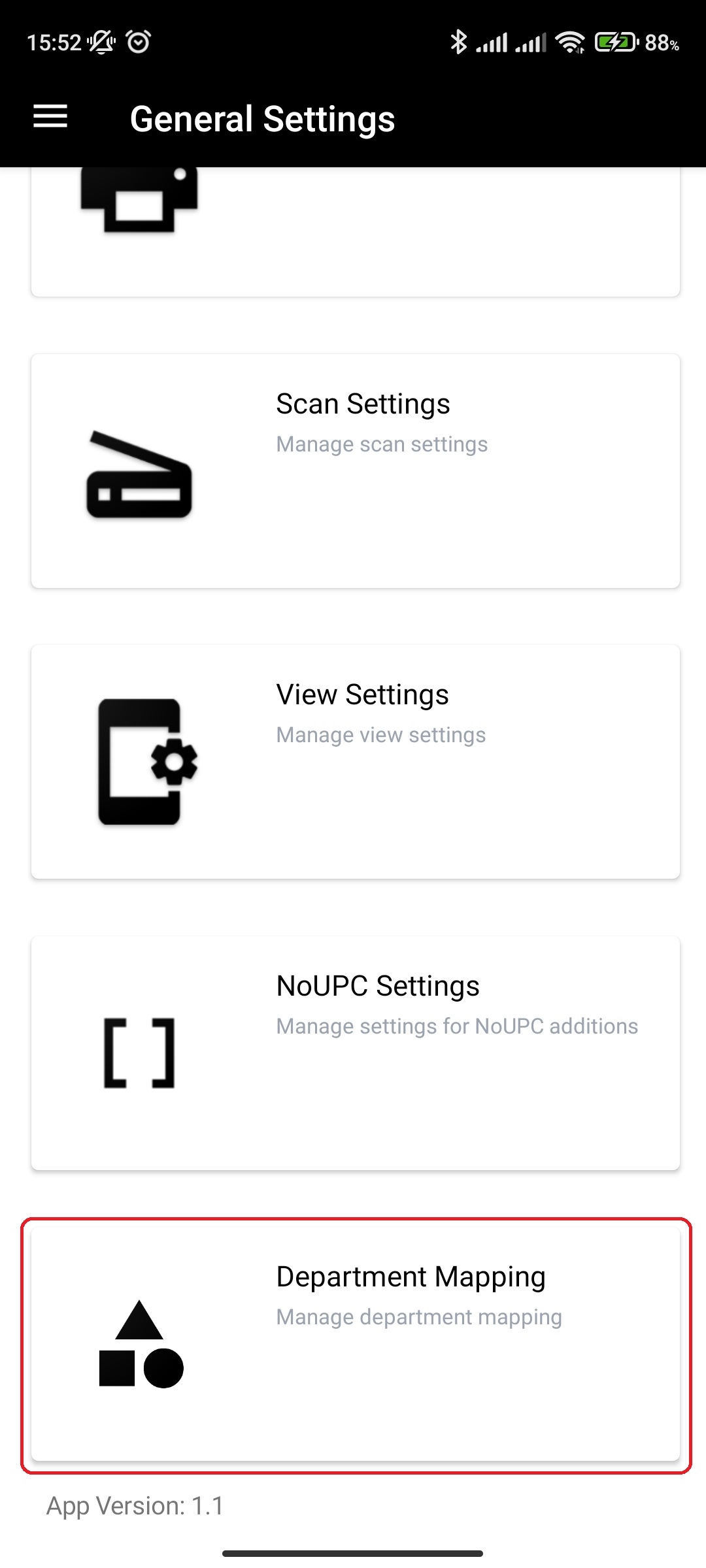
Task: Open View Settings
Action: tap(356, 761)
